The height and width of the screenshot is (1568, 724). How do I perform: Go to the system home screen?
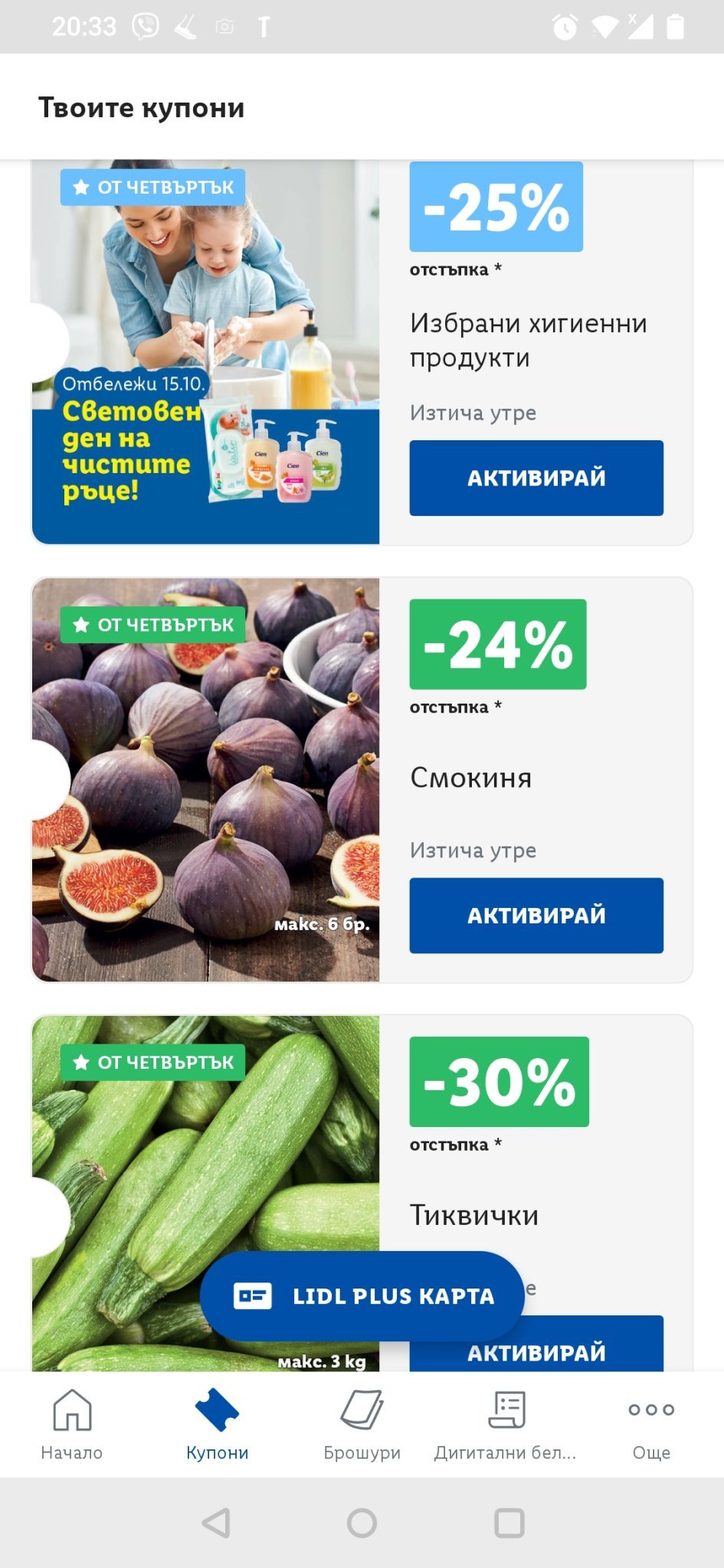(x=362, y=1523)
